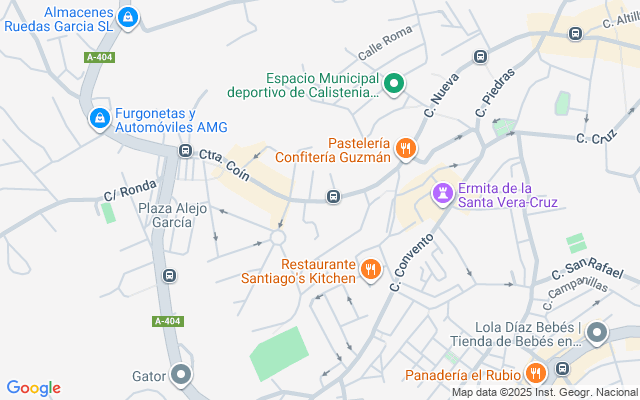
Task: Open the Pastelería Confitería Guzmán pin
Action: pyautogui.click(x=405, y=149)
